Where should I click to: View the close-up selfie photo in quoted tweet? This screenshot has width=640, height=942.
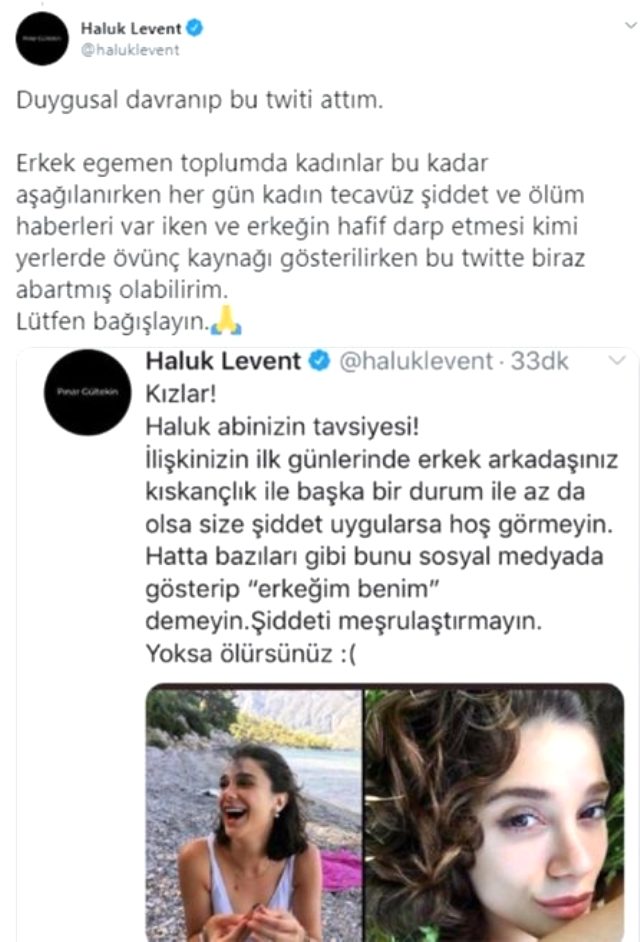click(494, 811)
